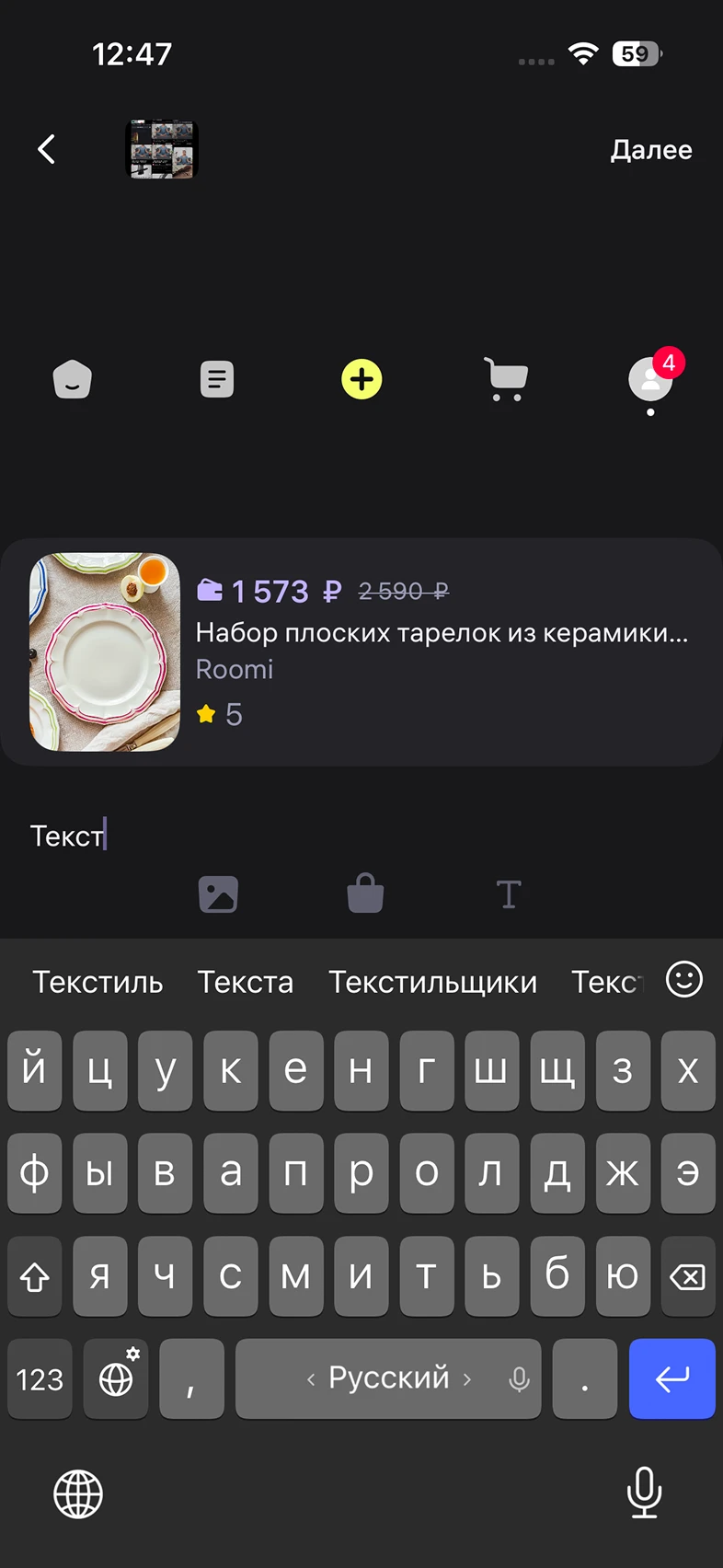Viewport: 723px width, 1568px height.
Task: Toggle the shift key
Action: pos(35,1276)
